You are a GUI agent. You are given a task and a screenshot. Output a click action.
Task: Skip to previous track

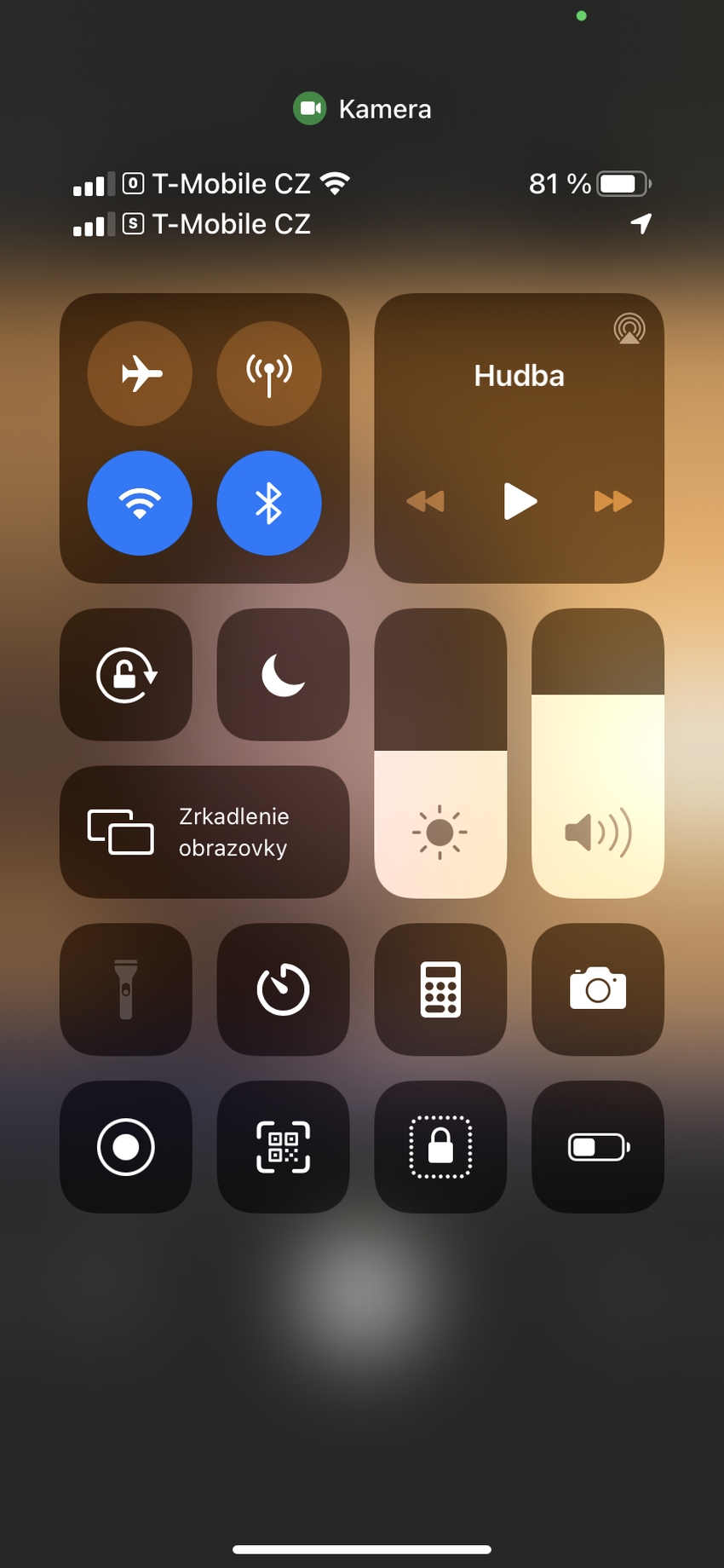[x=426, y=501]
